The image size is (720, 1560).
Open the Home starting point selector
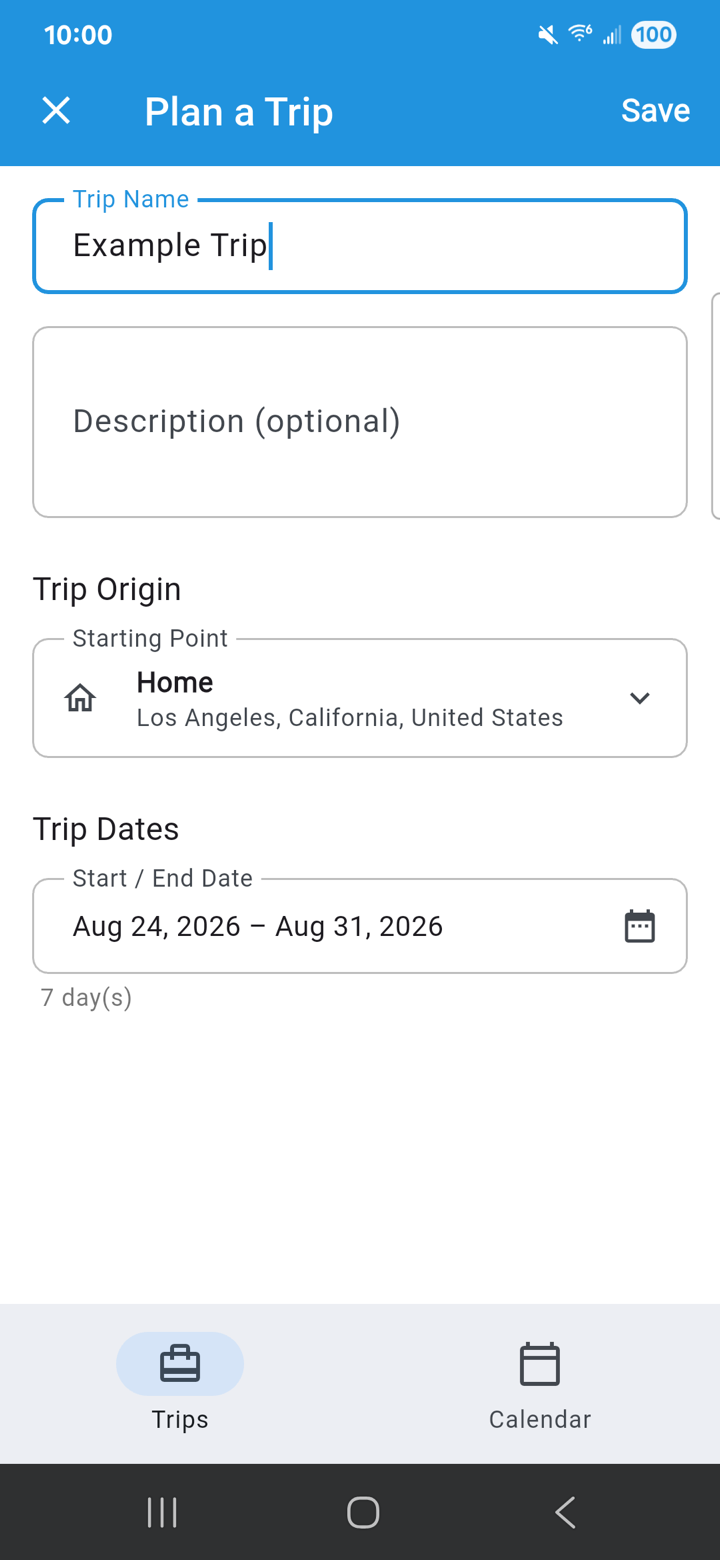click(360, 697)
